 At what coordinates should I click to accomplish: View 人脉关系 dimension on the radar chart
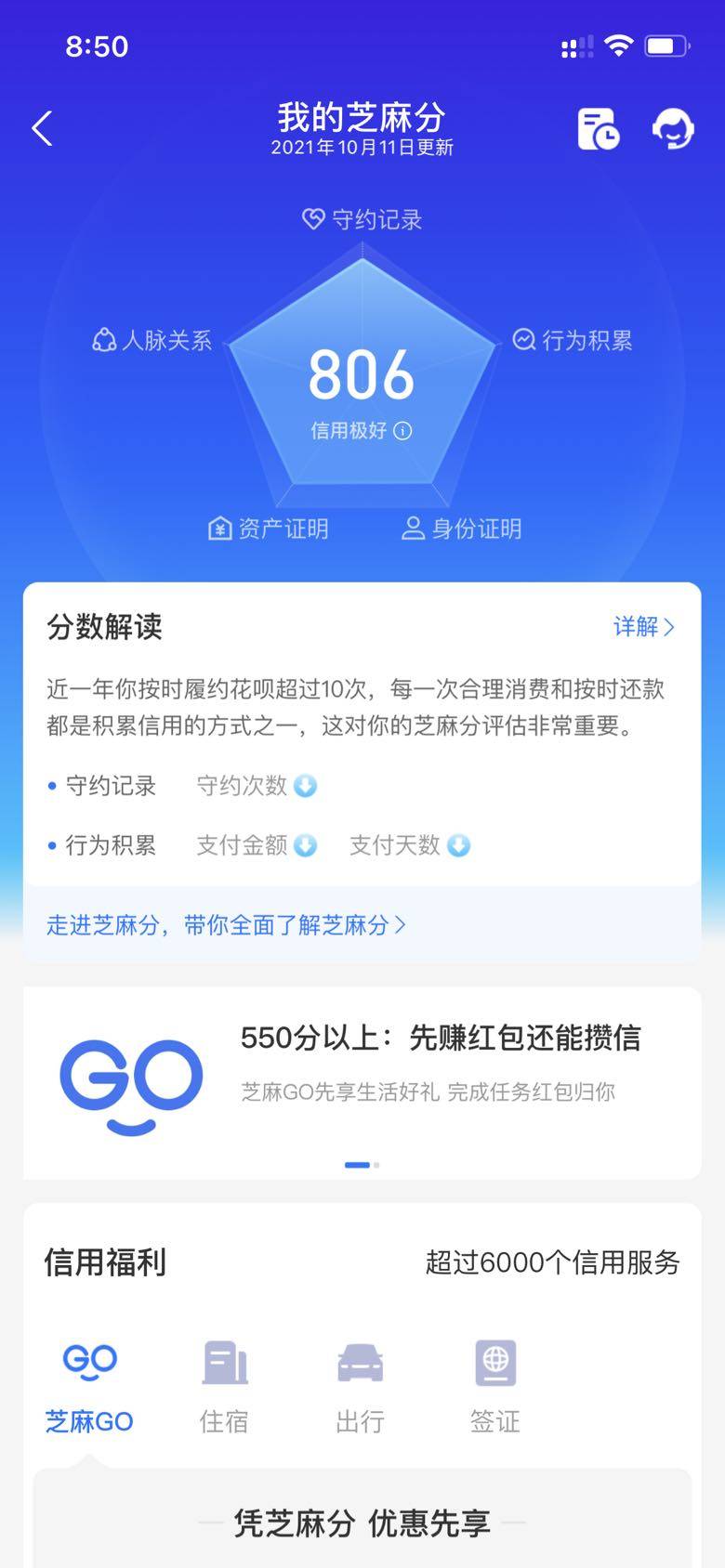(x=152, y=341)
